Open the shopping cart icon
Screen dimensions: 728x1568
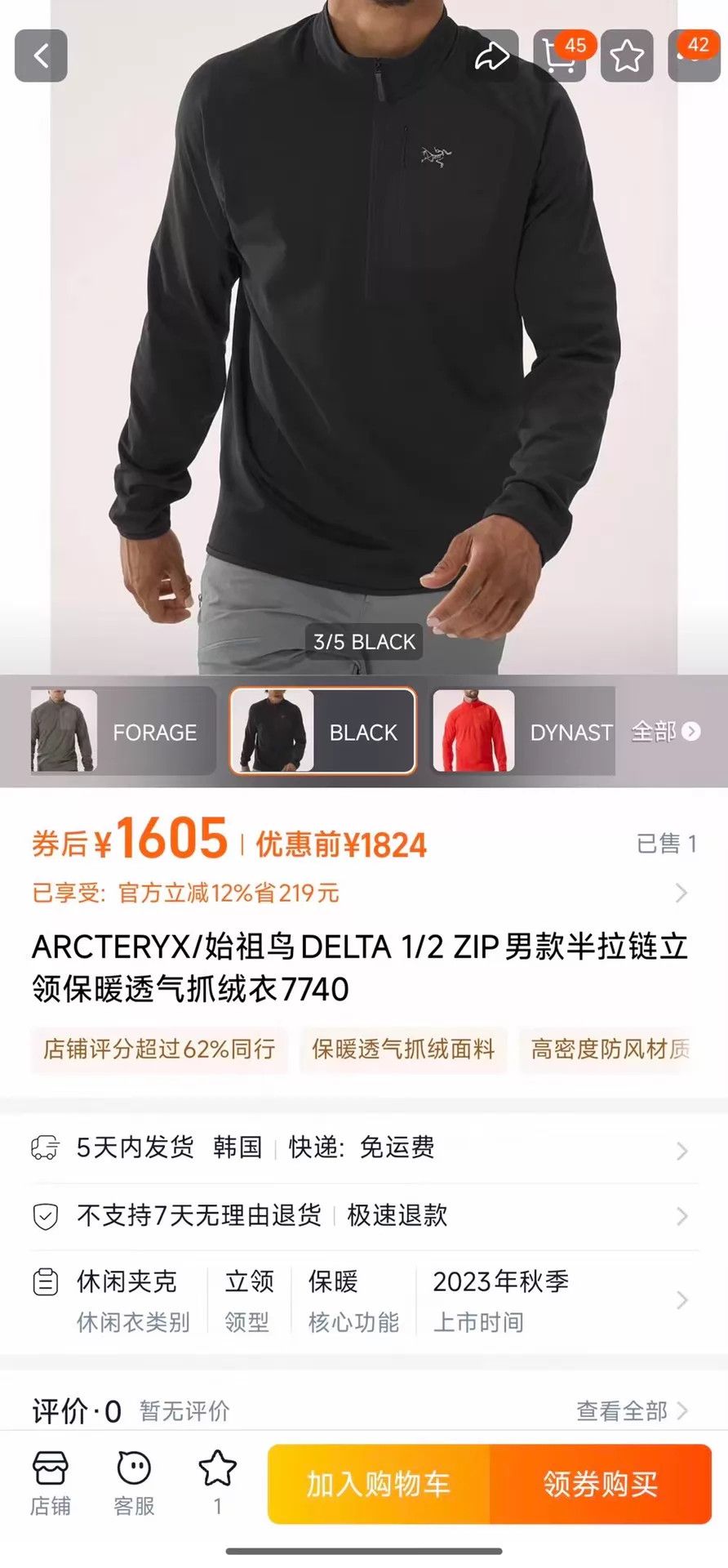[x=560, y=56]
